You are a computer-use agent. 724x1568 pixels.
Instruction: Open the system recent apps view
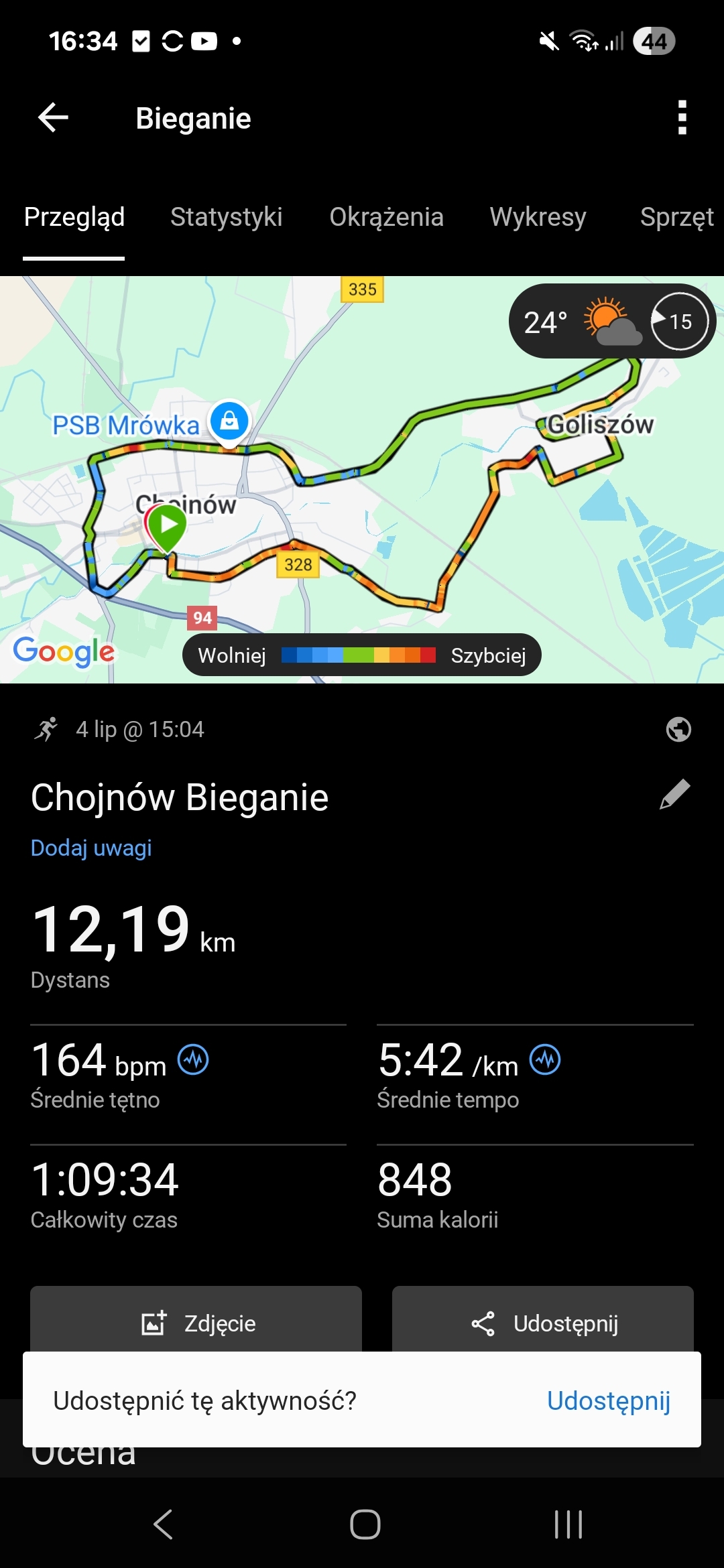point(568,1524)
